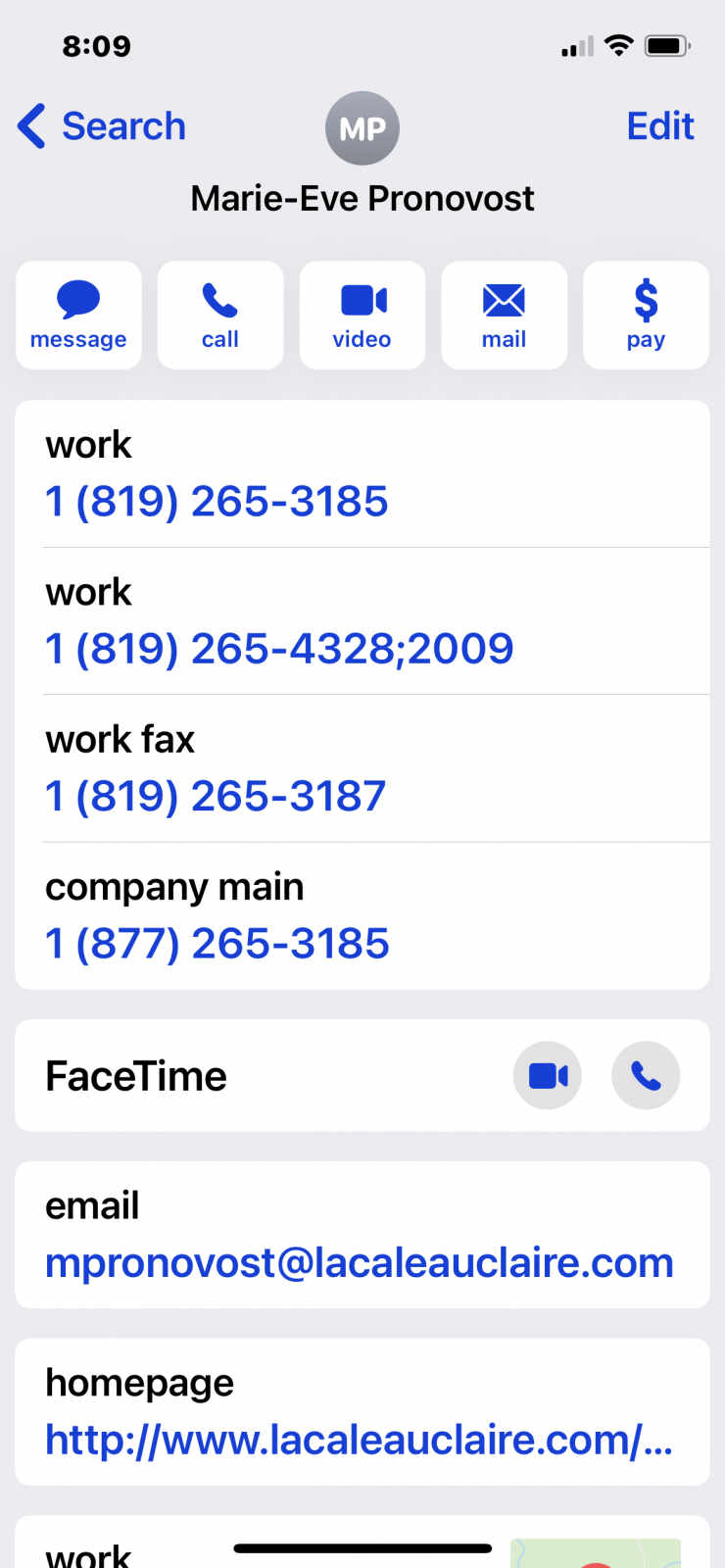Call work number 1 (819) 265-3185
725x1568 pixels.
click(362, 474)
